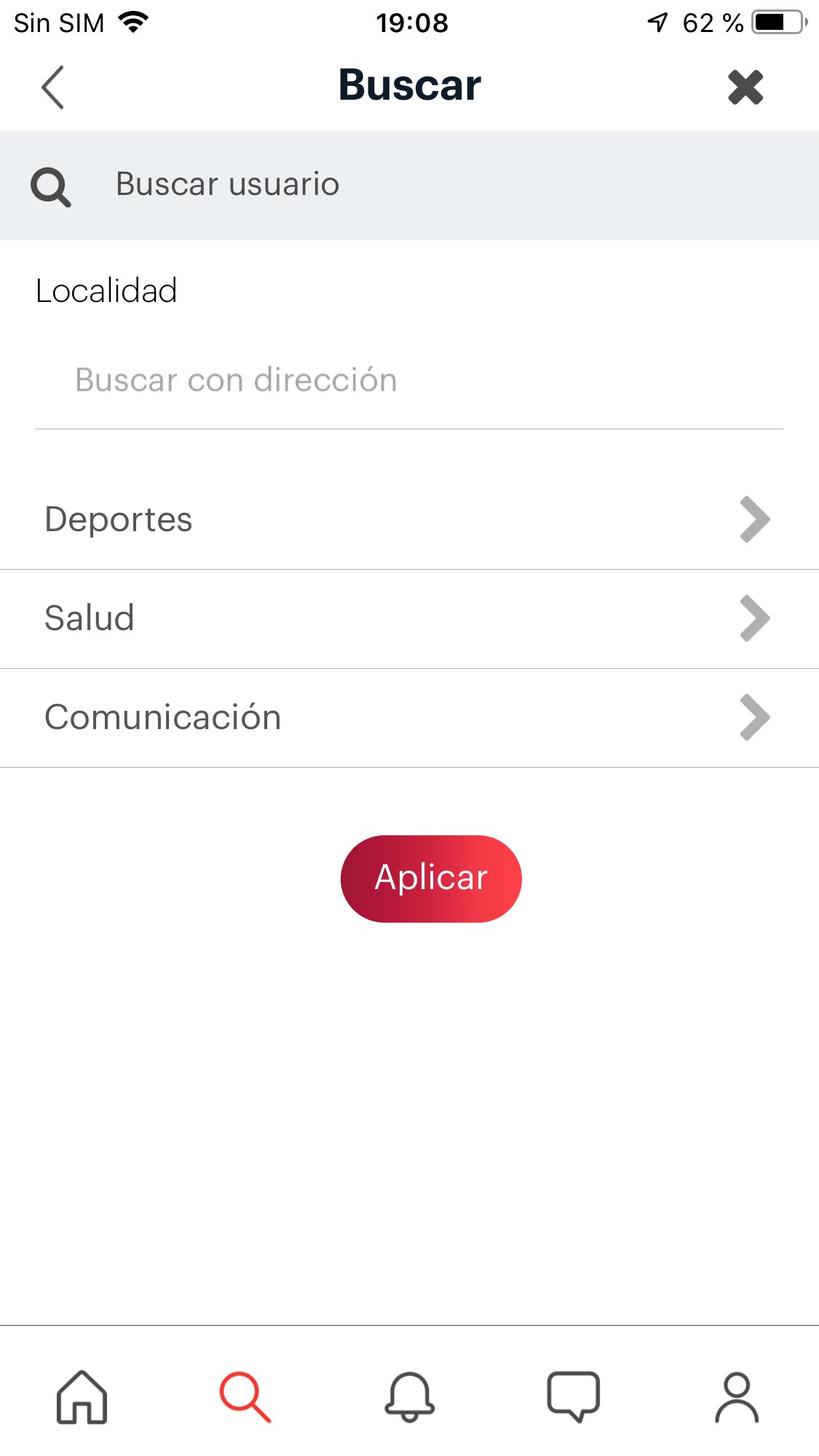
Task: Open the Deportes category
Action: tap(409, 520)
